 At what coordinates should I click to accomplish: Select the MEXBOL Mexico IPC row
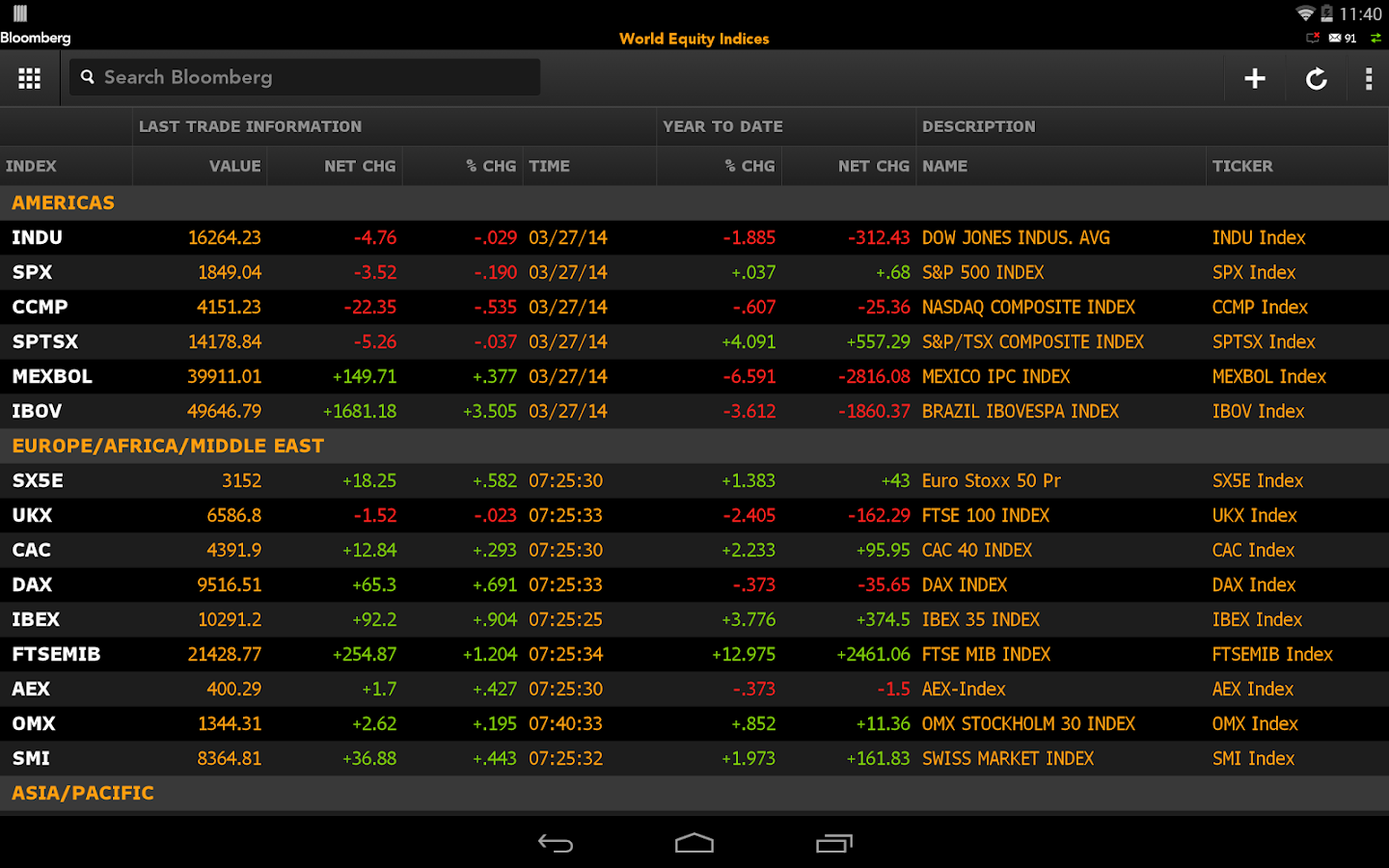click(x=694, y=376)
